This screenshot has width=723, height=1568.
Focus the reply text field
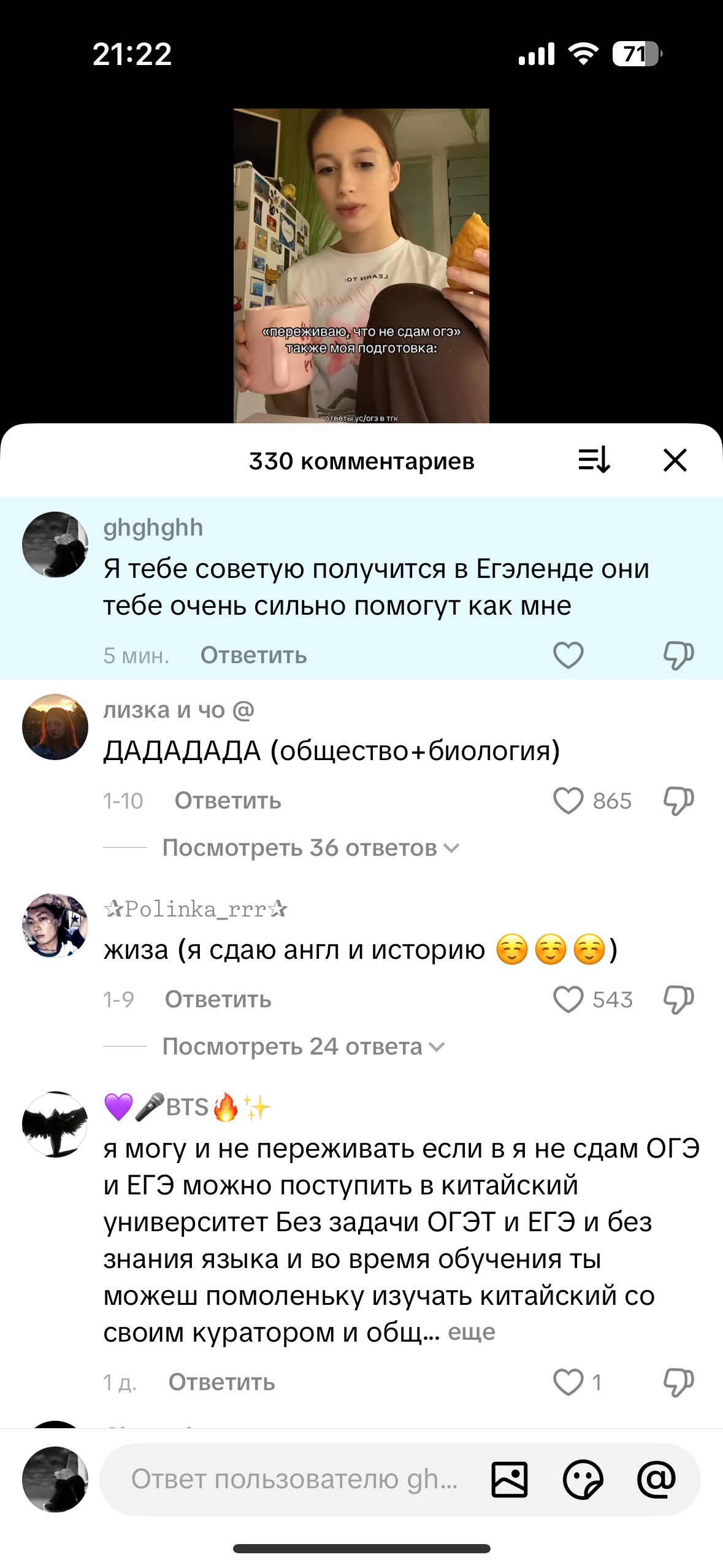(294, 1479)
